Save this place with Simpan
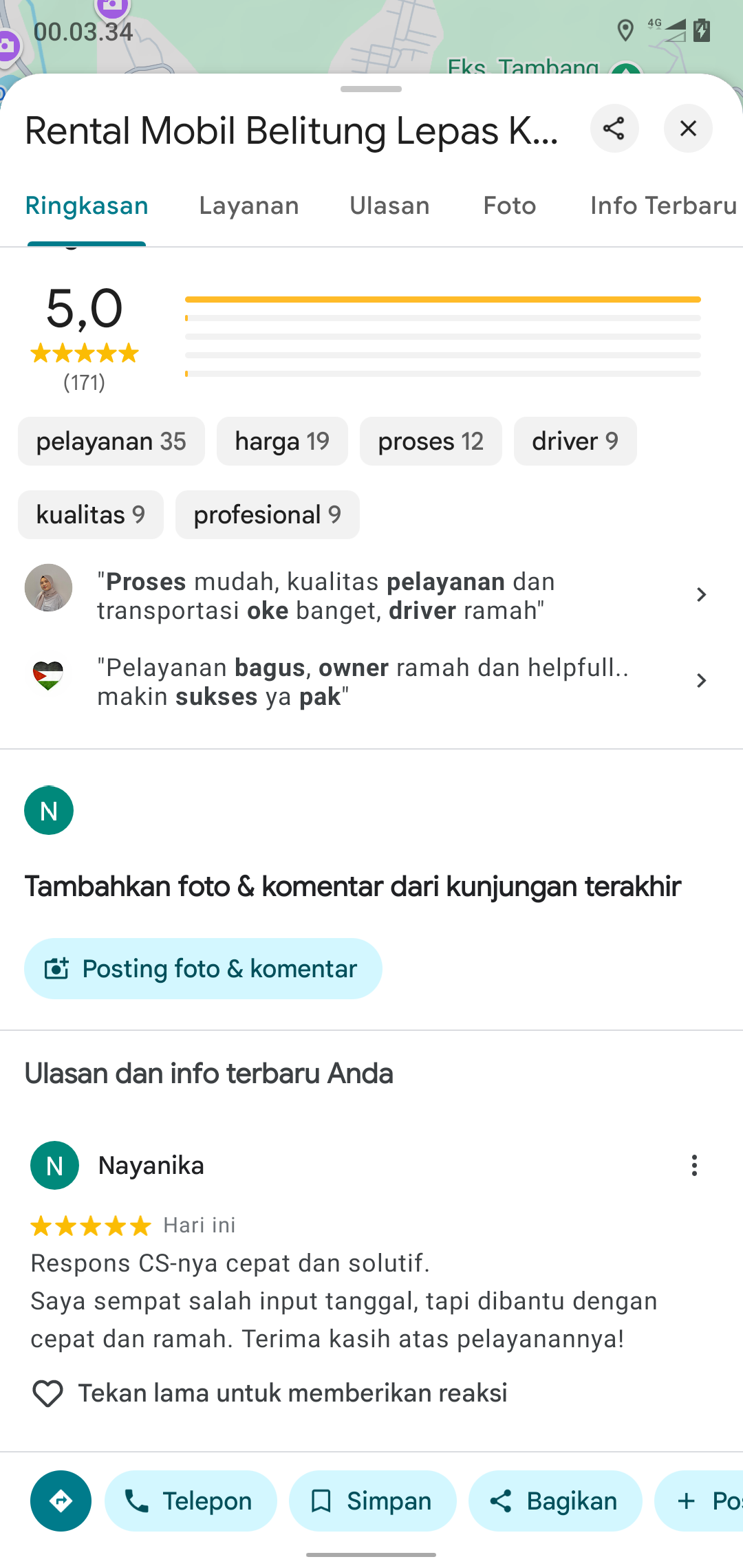 [x=372, y=1501]
